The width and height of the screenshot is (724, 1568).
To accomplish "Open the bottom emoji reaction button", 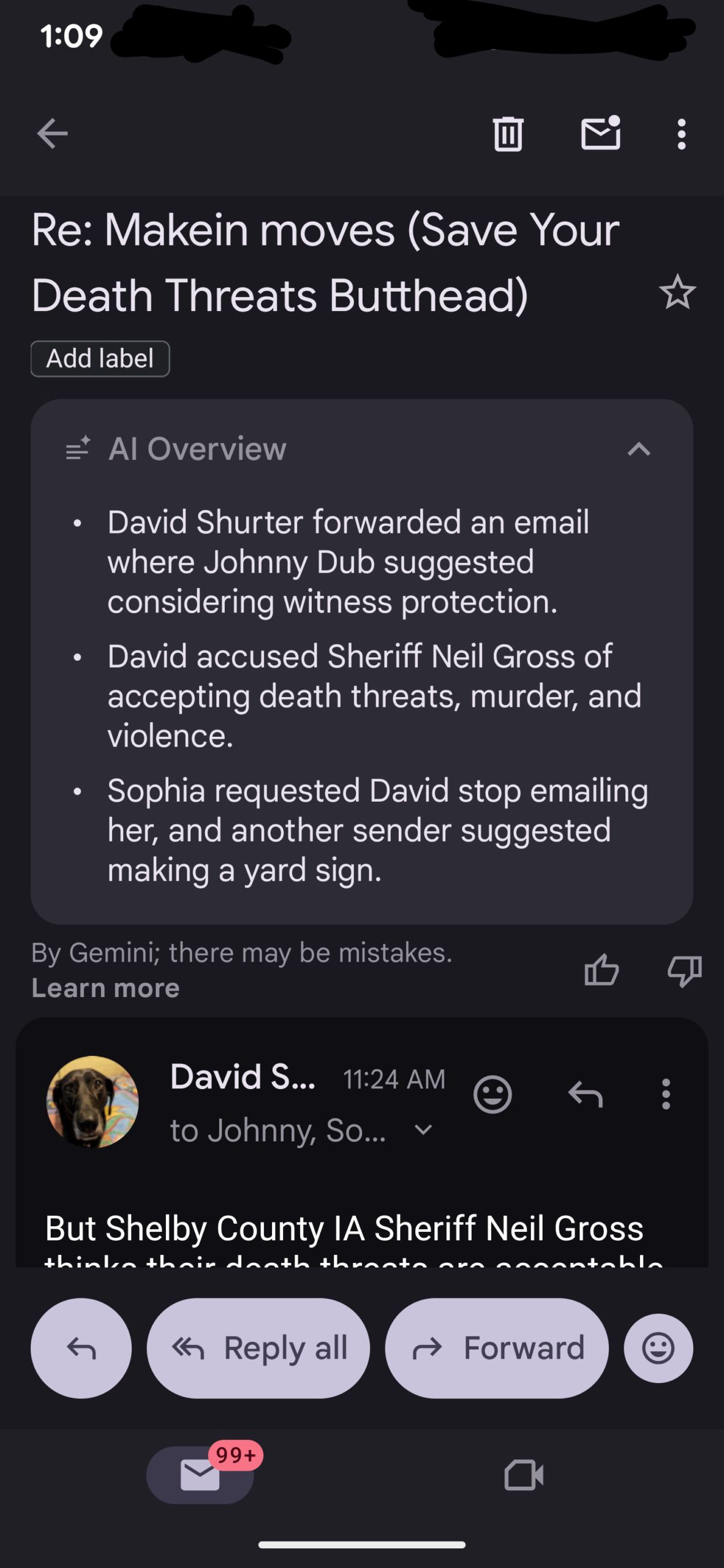I will (x=658, y=1348).
